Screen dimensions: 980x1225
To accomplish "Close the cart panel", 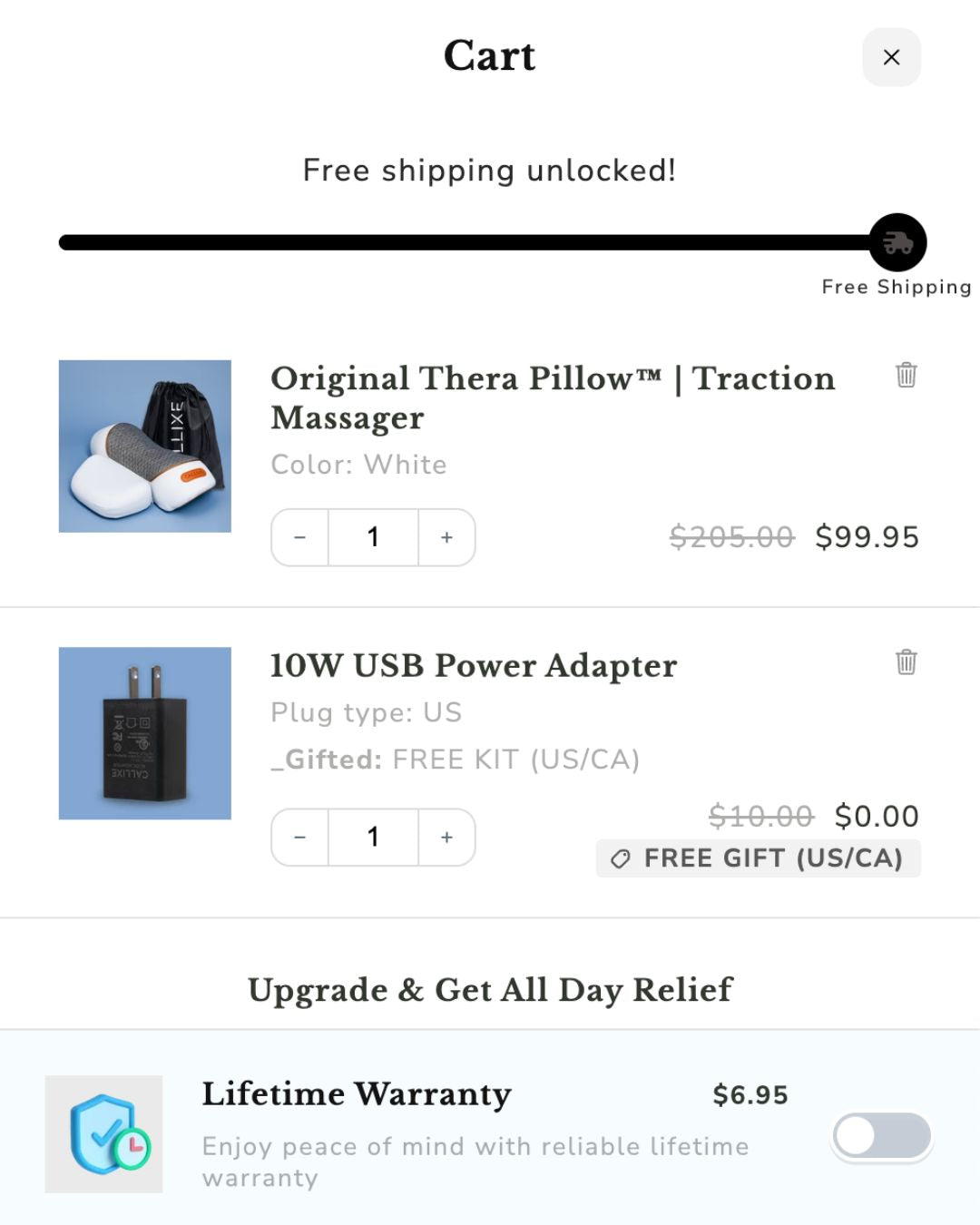I will 891,57.
